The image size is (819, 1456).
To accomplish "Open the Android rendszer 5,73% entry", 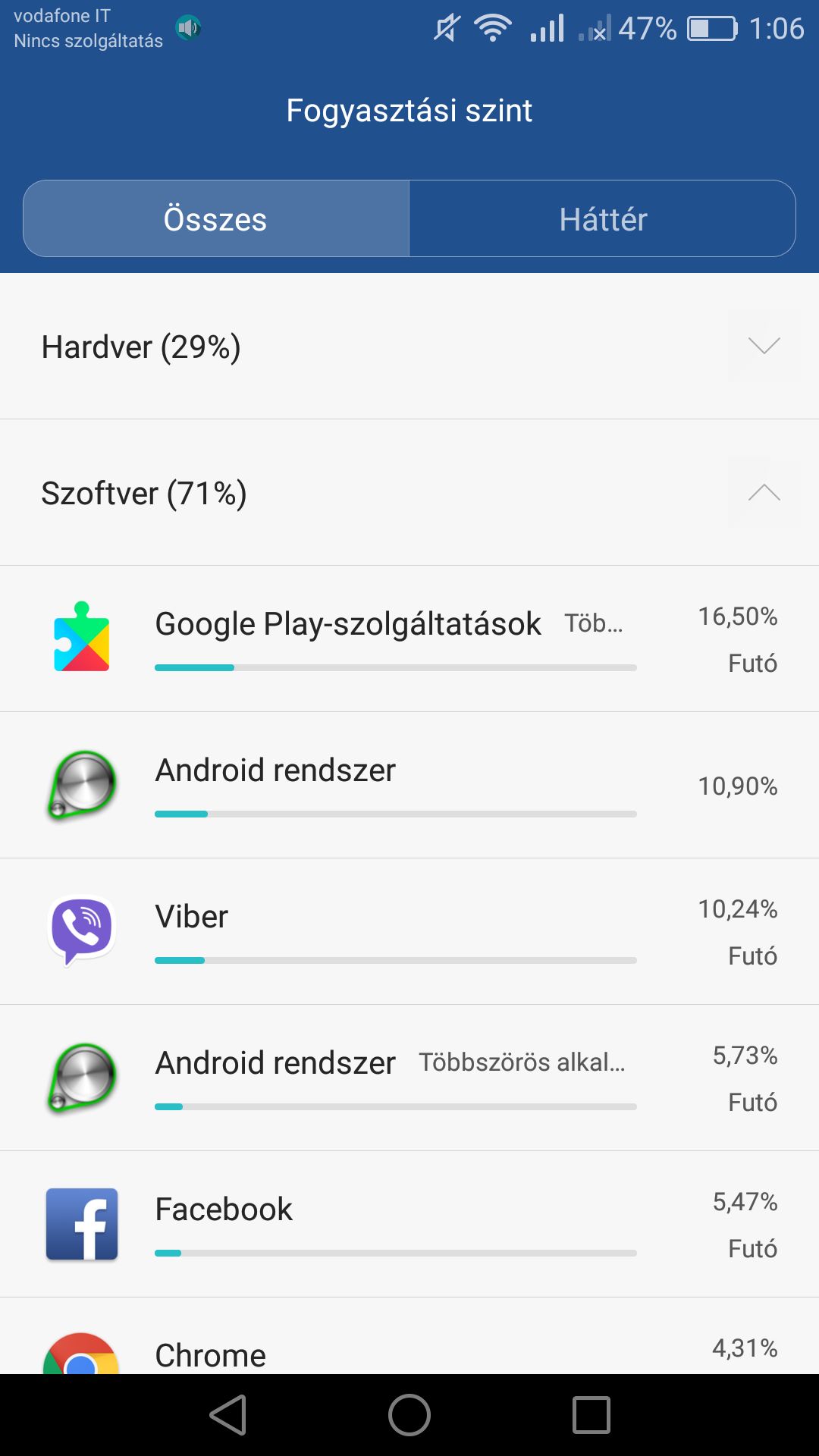I will pos(409,1078).
